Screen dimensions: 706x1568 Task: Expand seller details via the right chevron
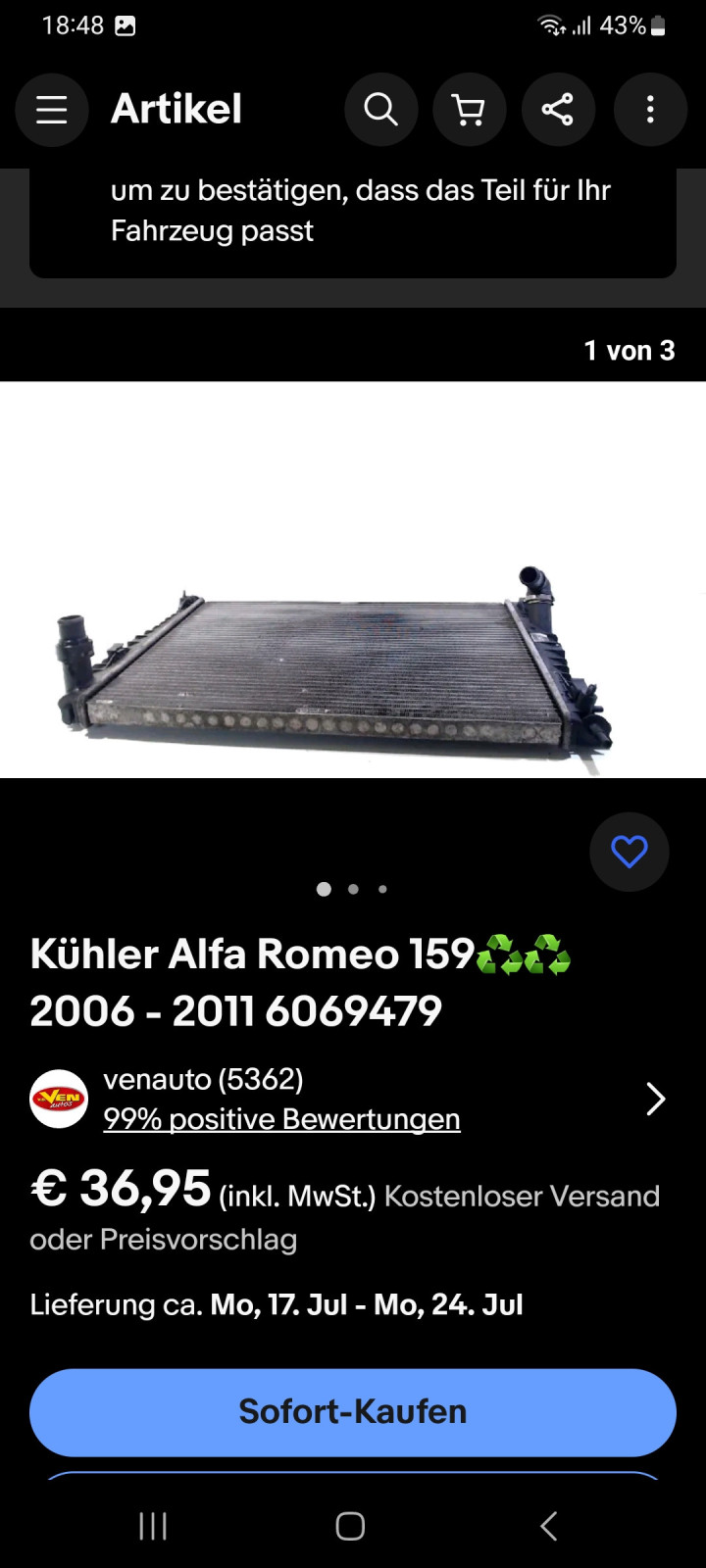655,1099
